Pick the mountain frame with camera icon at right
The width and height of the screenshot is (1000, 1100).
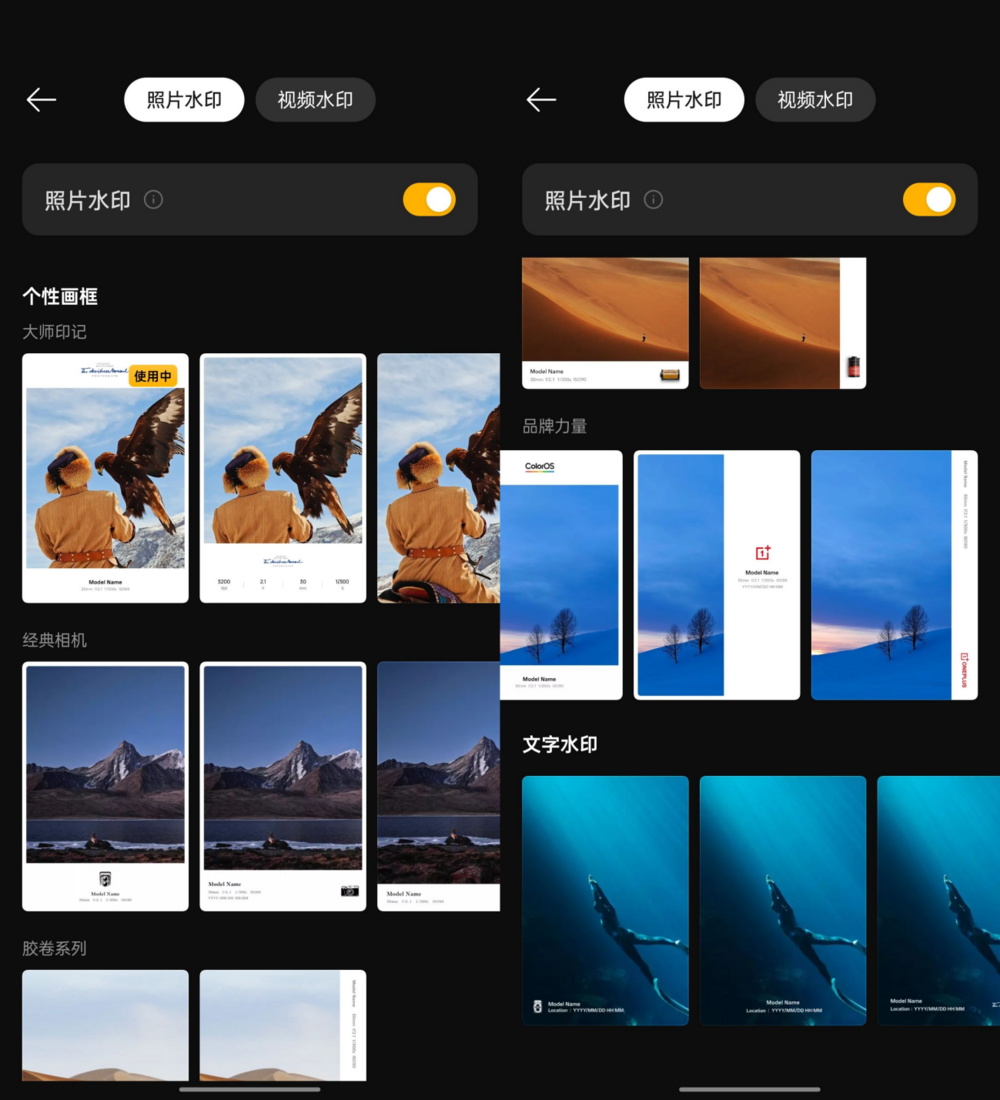coord(283,786)
